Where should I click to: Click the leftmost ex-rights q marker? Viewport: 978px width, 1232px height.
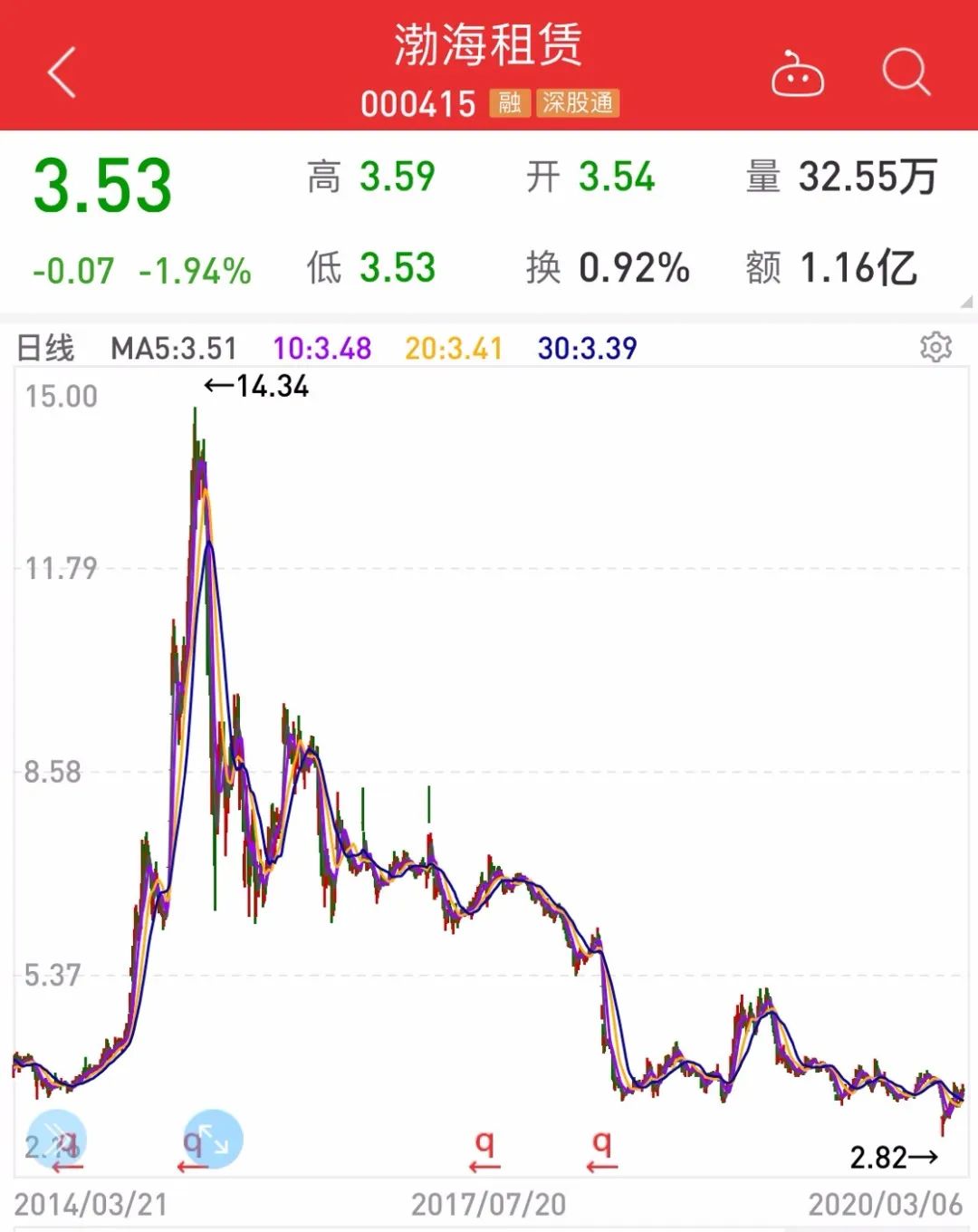click(191, 1144)
